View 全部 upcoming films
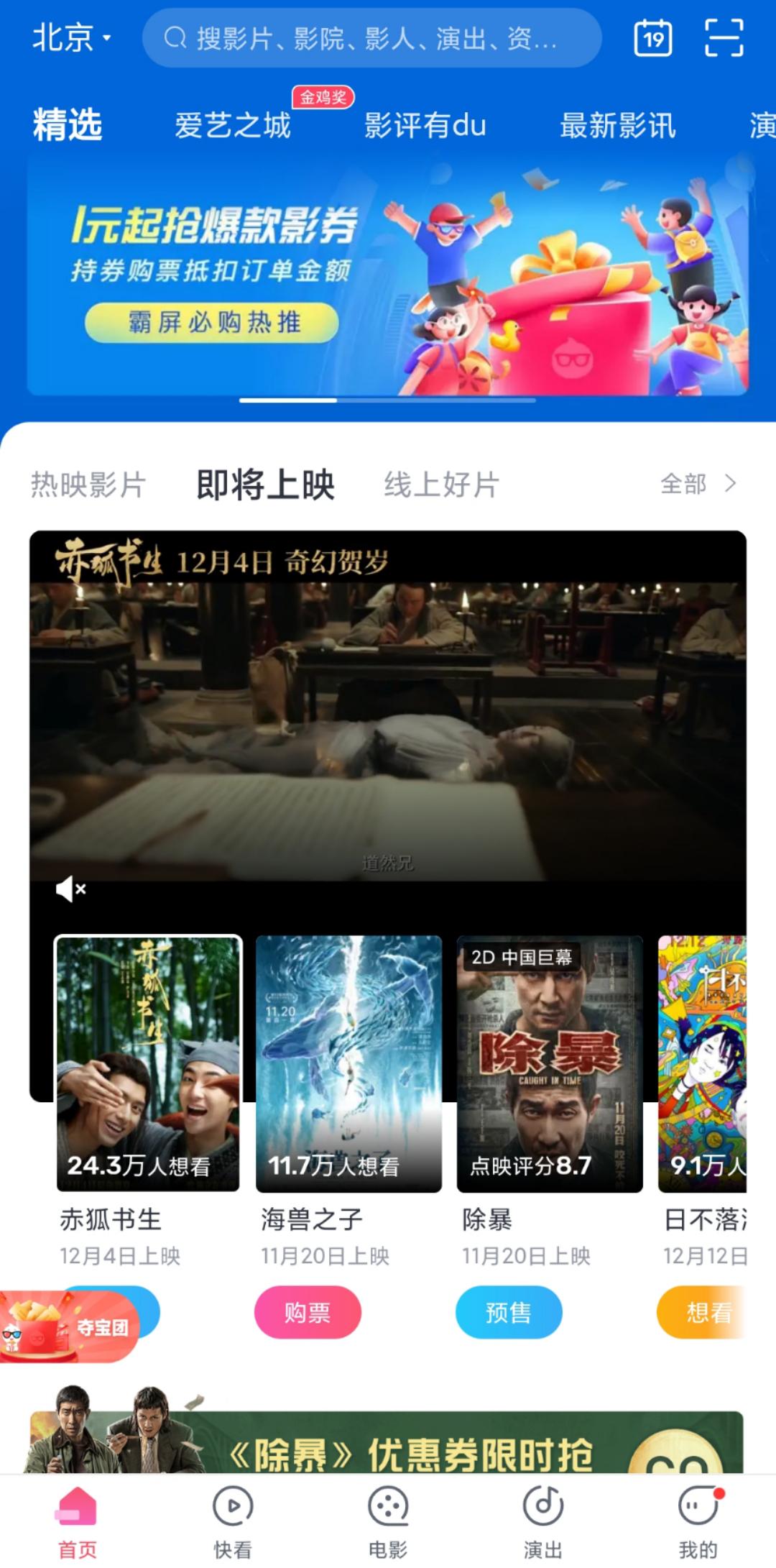The width and height of the screenshot is (776, 1568). pos(697,484)
